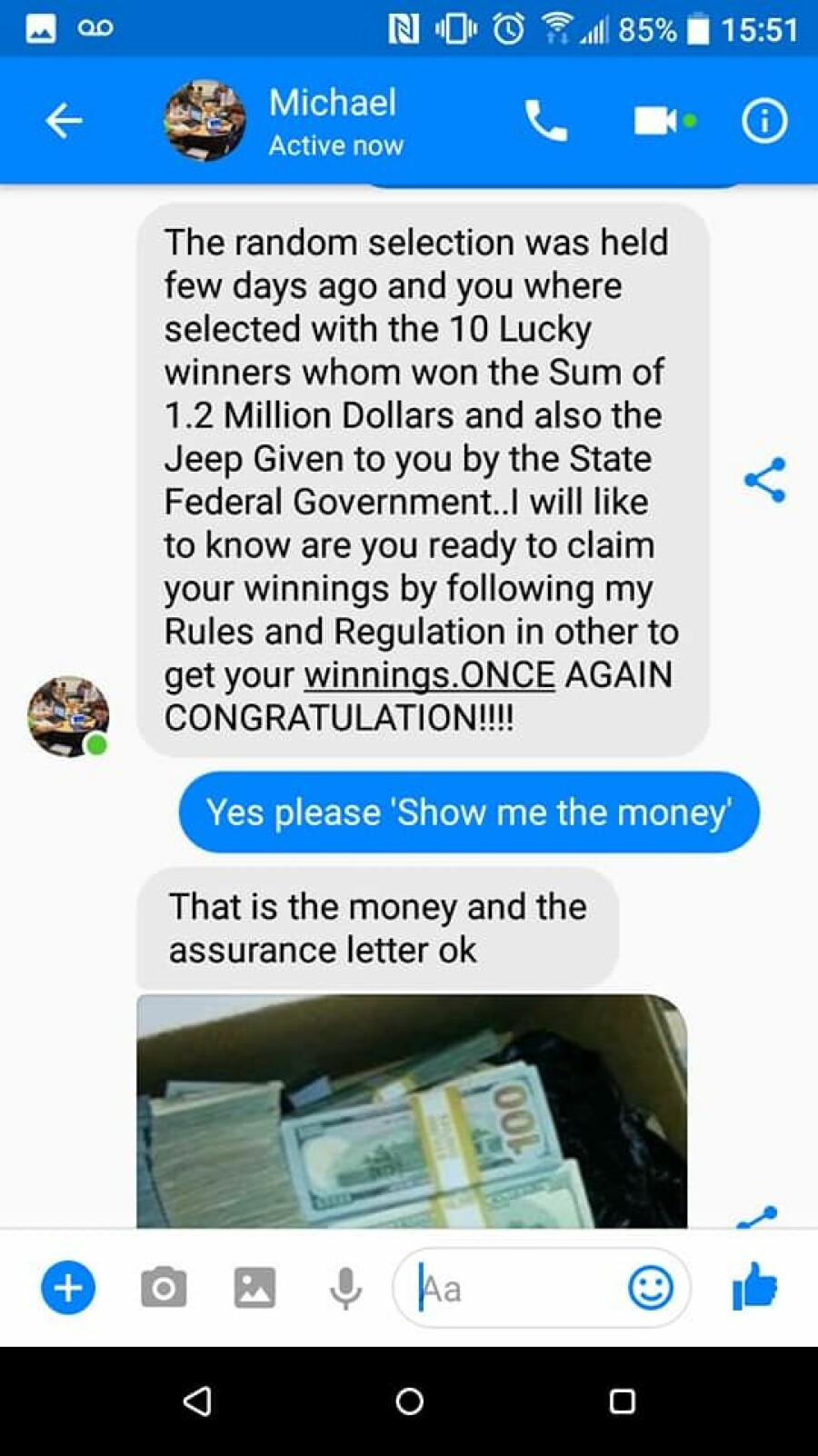Share the random selection message
Screen dimensions: 818x1456
(764, 480)
